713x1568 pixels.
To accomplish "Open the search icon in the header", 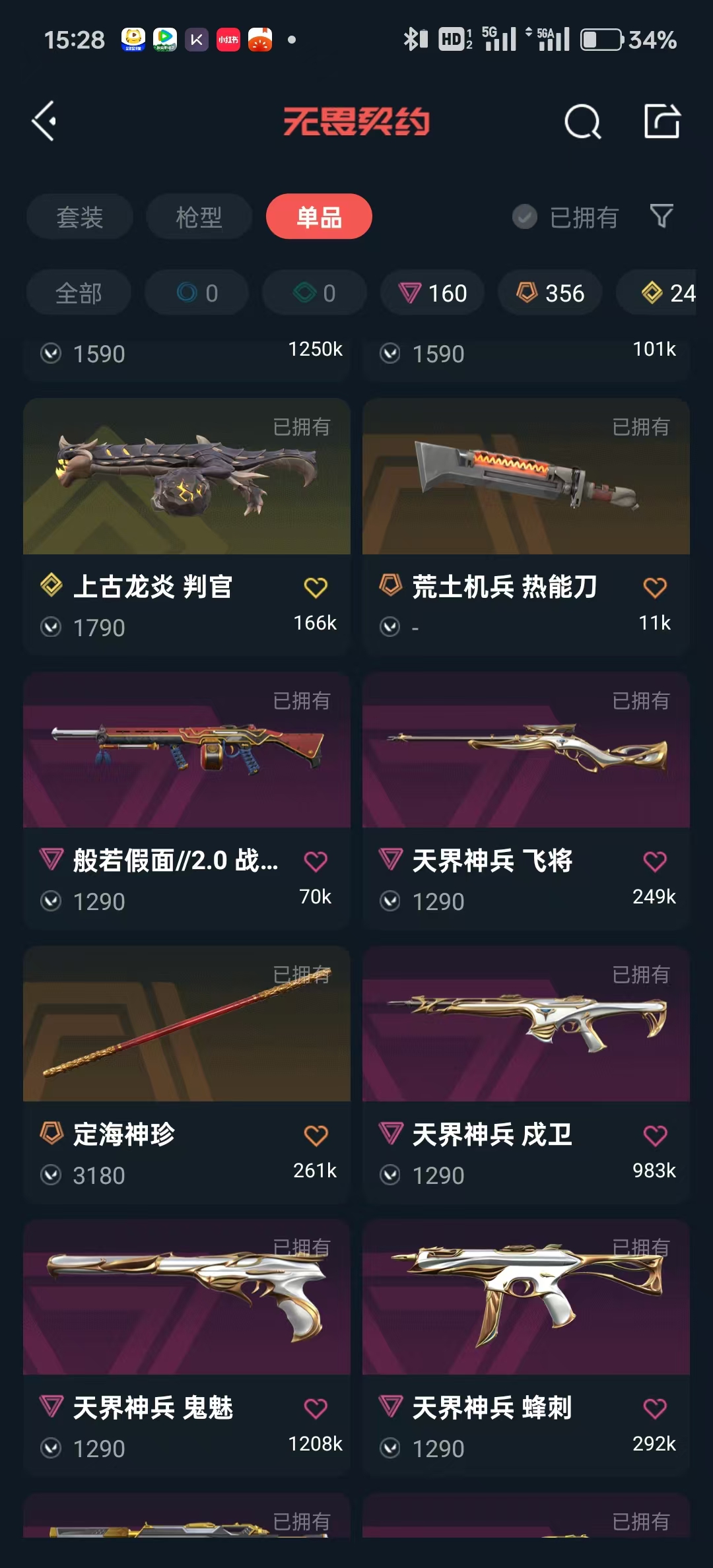I will (582, 122).
